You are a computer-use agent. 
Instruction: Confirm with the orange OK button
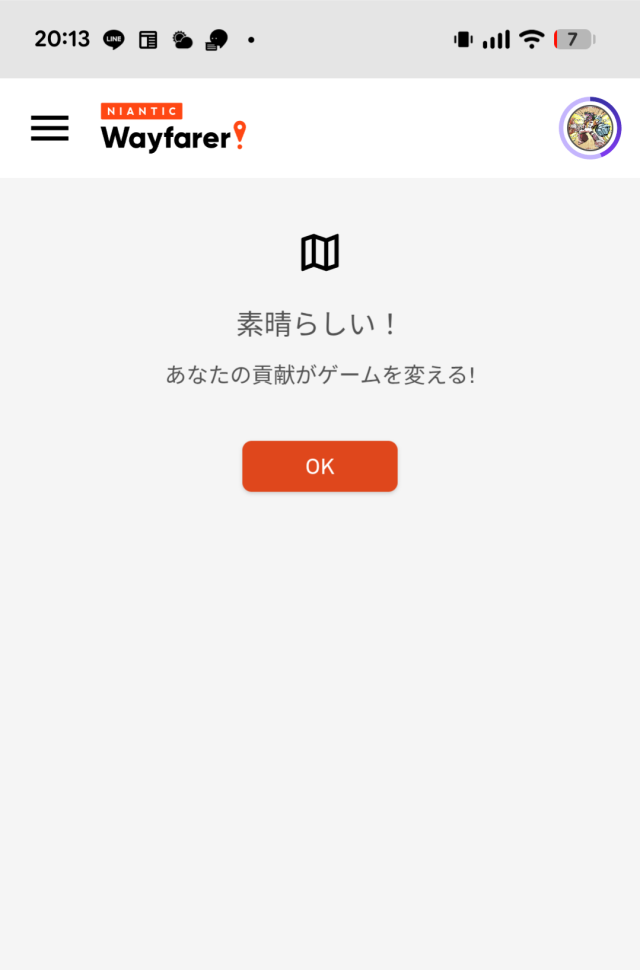click(320, 466)
